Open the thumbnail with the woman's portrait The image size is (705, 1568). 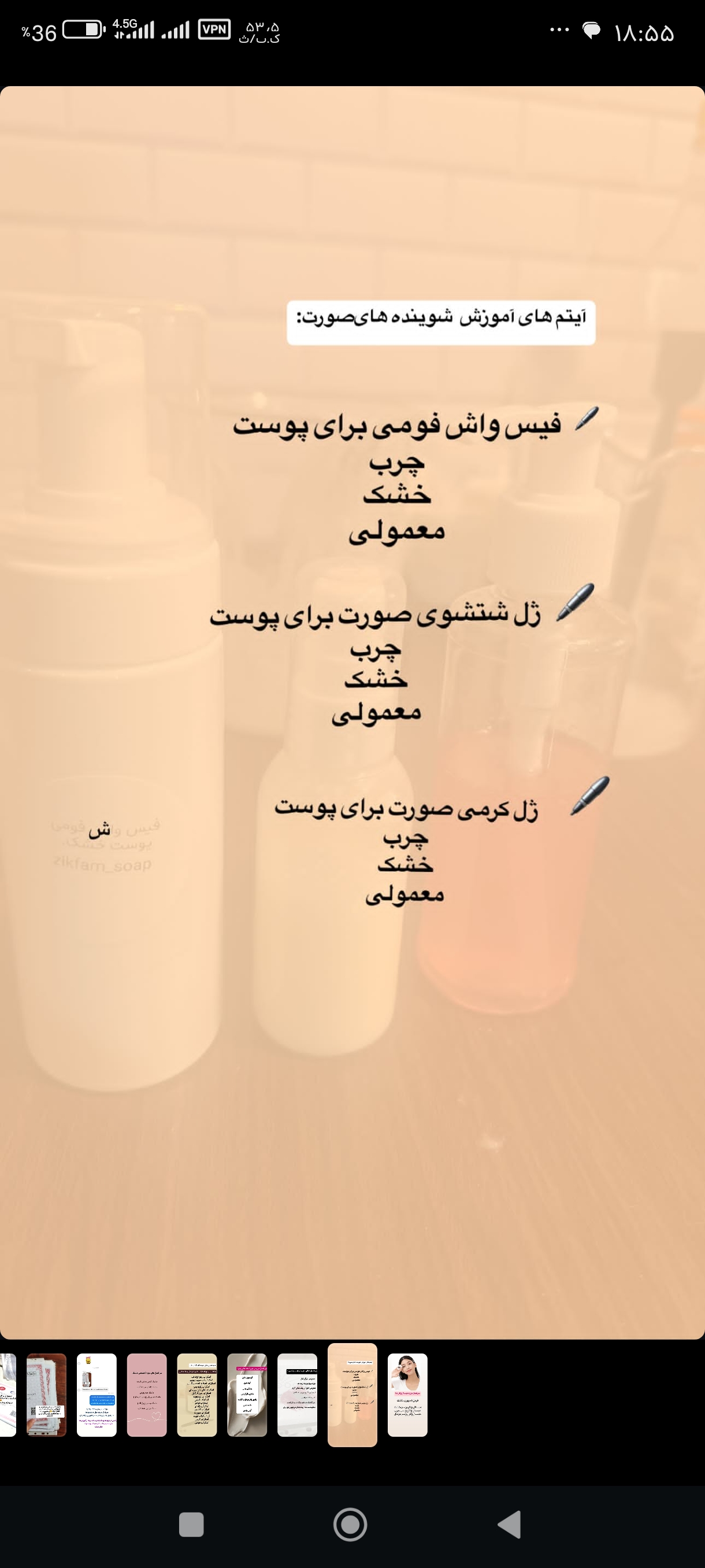point(407,1395)
